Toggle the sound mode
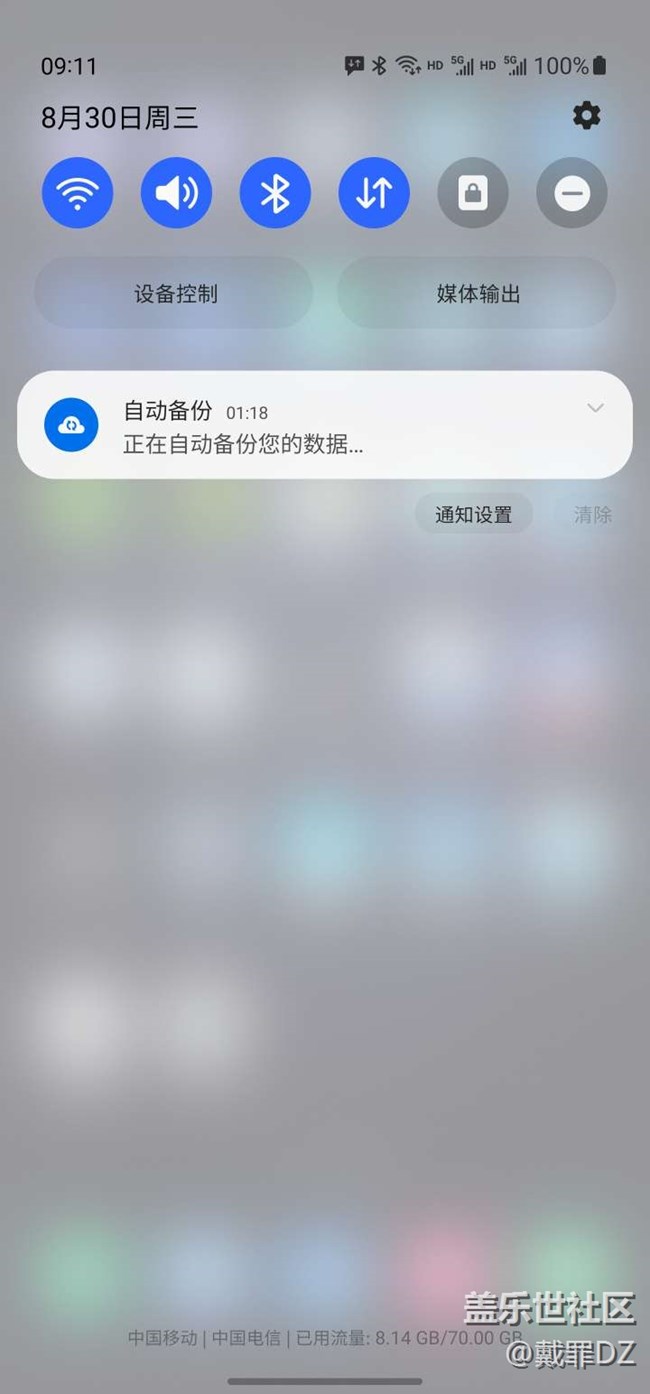 click(176, 193)
